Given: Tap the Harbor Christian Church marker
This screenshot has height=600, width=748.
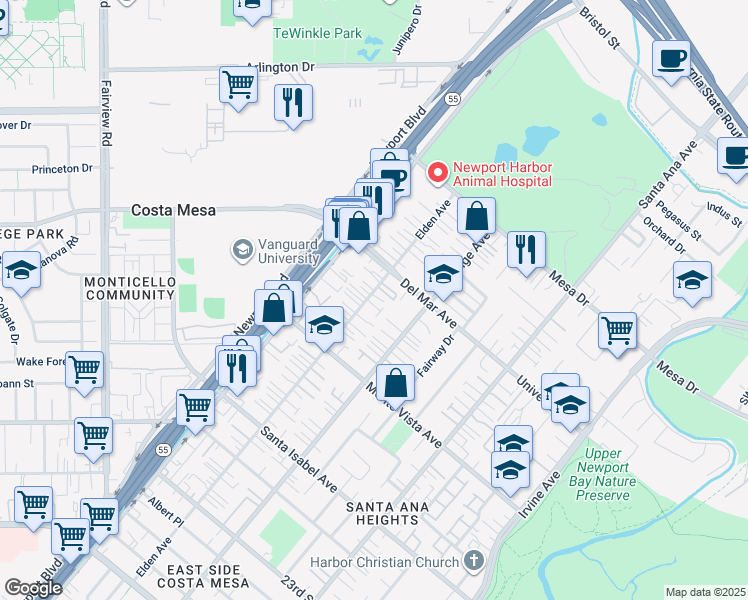Looking at the screenshot, I should 474,561.
